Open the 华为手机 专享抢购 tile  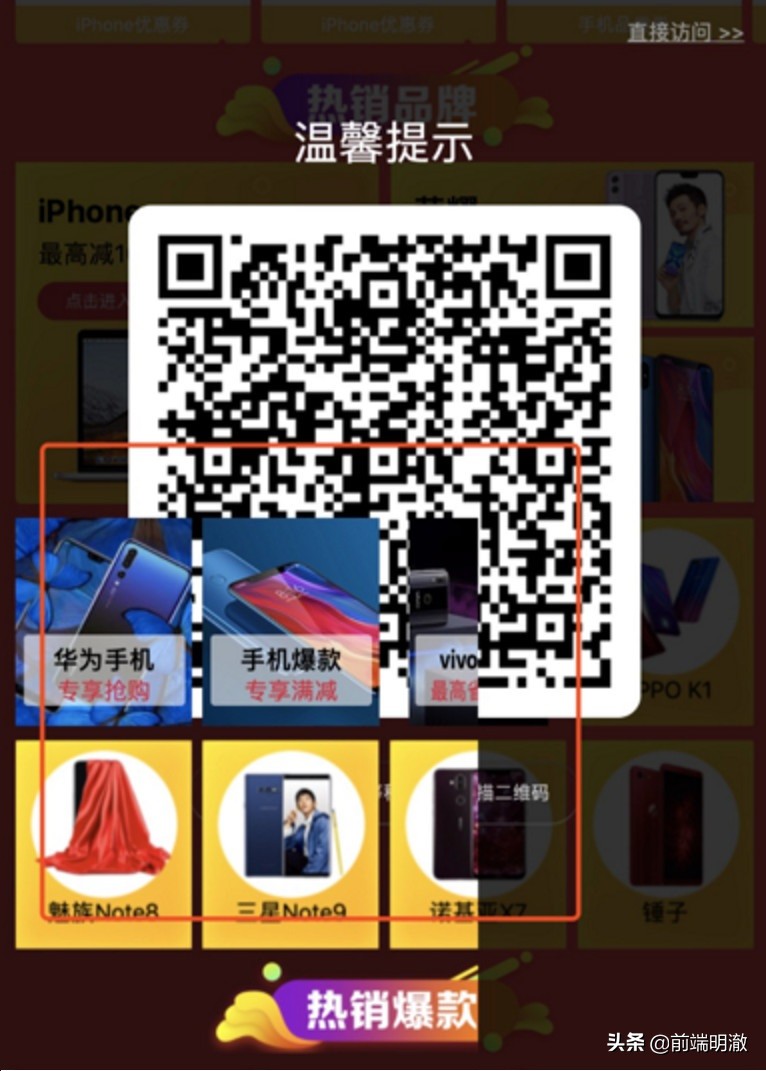pyautogui.click(x=103, y=622)
